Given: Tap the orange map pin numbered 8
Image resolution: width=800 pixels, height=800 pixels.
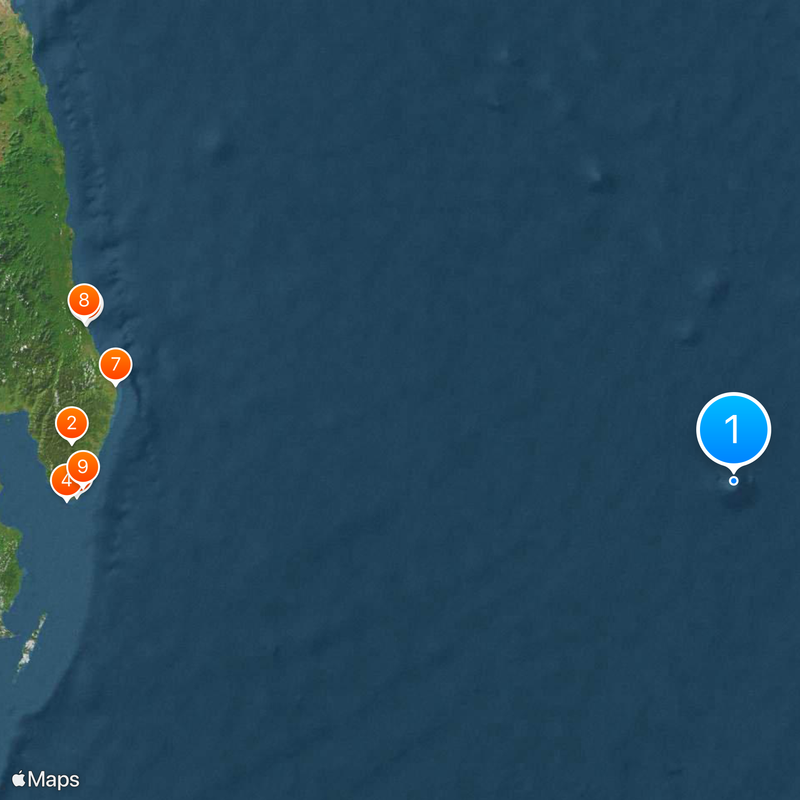Looking at the screenshot, I should click(x=84, y=300).
